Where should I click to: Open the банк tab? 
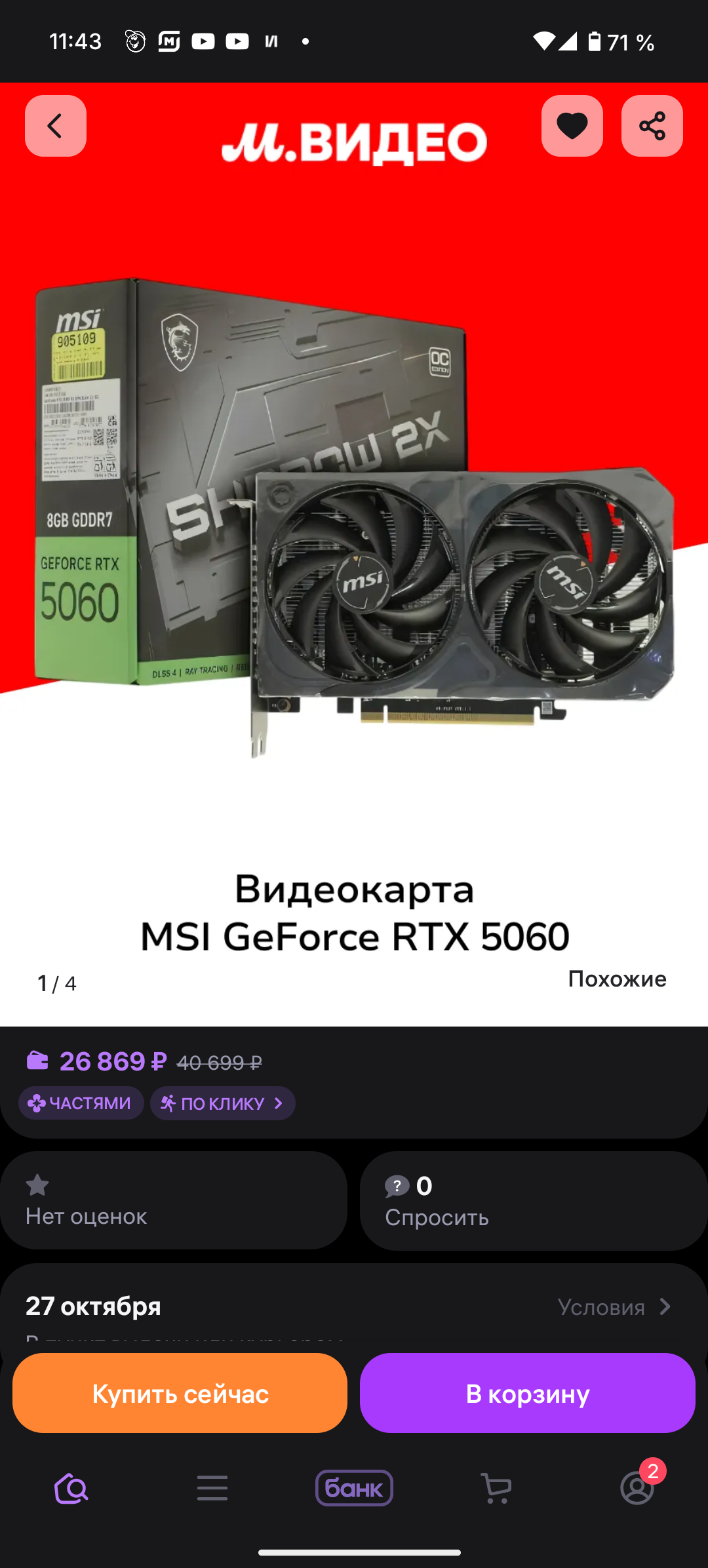point(354,1488)
